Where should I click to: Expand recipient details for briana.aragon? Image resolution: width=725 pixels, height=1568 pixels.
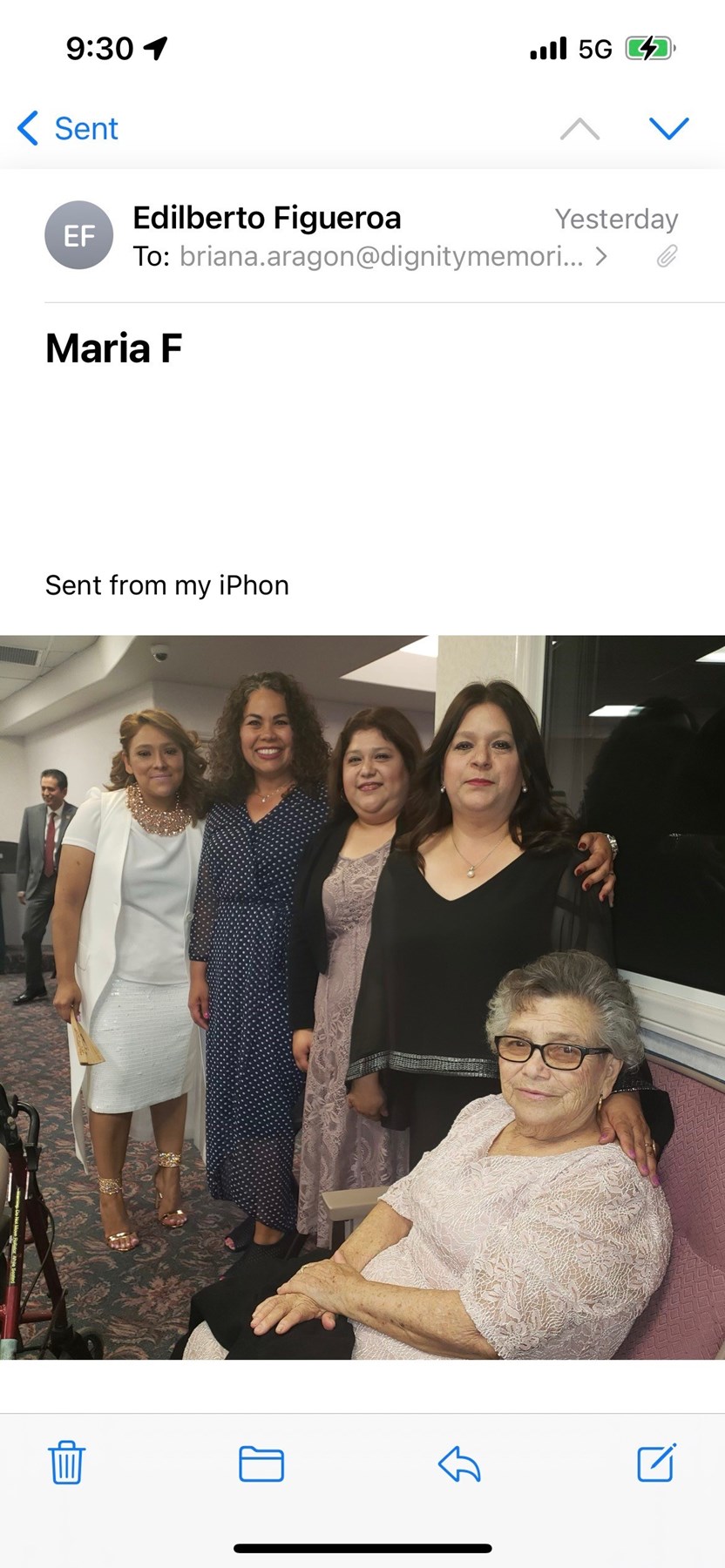pyautogui.click(x=600, y=257)
